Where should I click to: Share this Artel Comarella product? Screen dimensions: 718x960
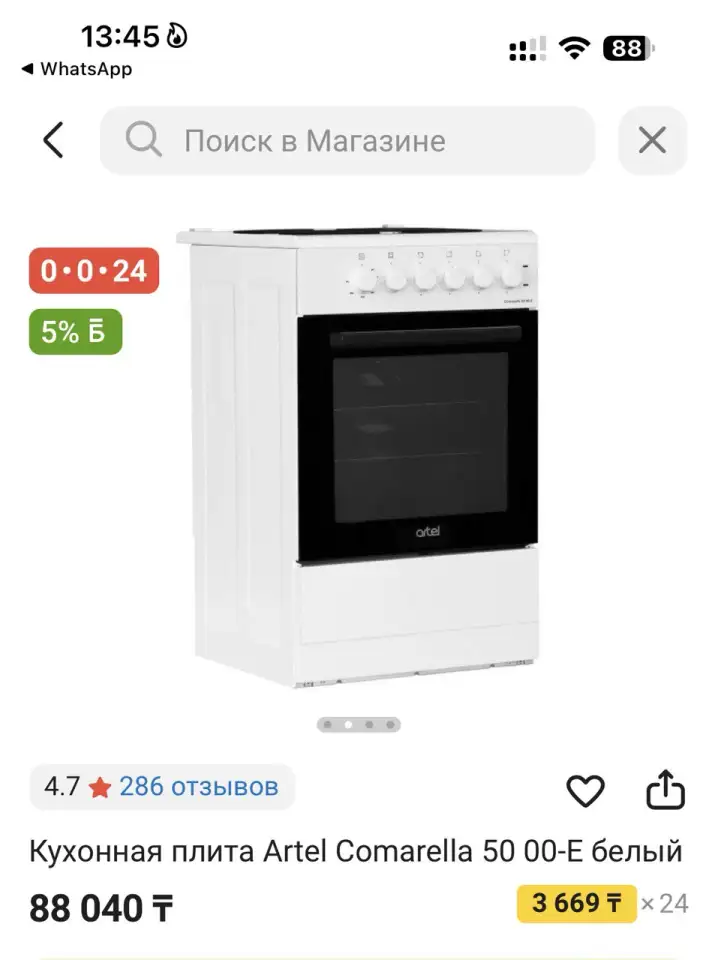[x=665, y=790]
